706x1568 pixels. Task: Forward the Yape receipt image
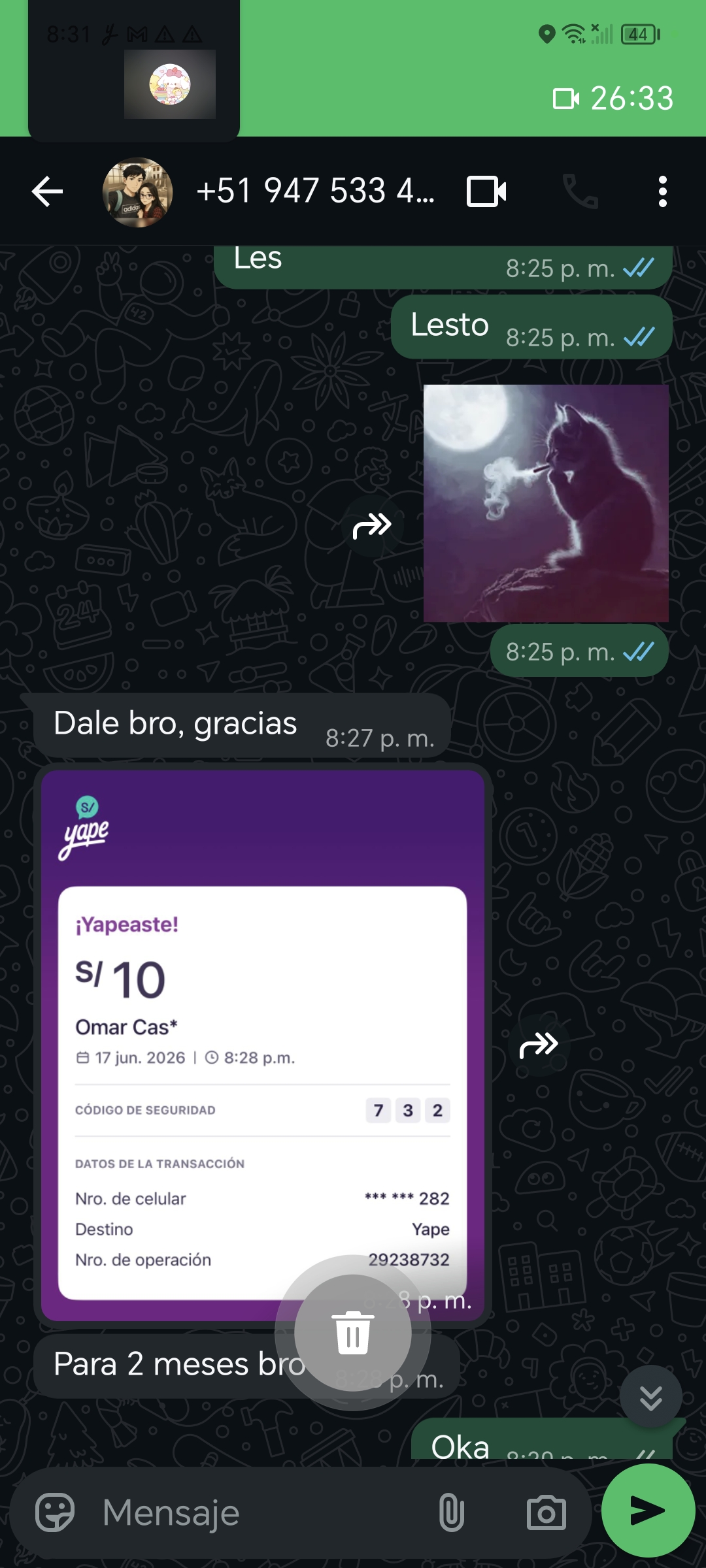click(x=539, y=1045)
